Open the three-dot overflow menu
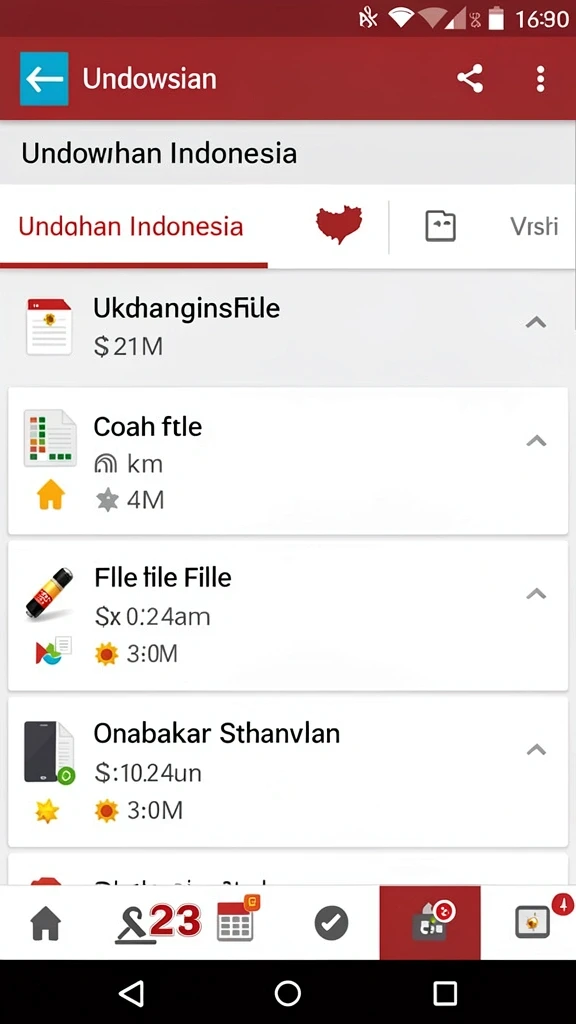The width and height of the screenshot is (576, 1024). 540,79
